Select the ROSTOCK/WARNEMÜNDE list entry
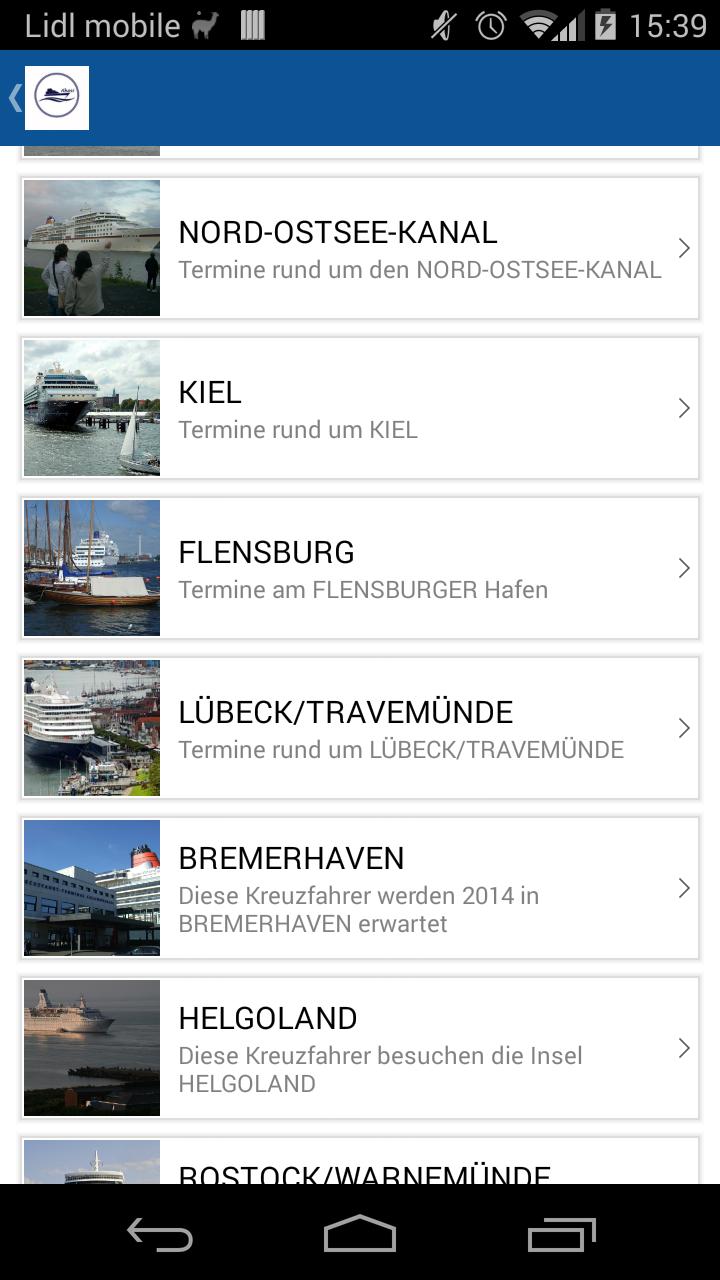 [360, 1170]
